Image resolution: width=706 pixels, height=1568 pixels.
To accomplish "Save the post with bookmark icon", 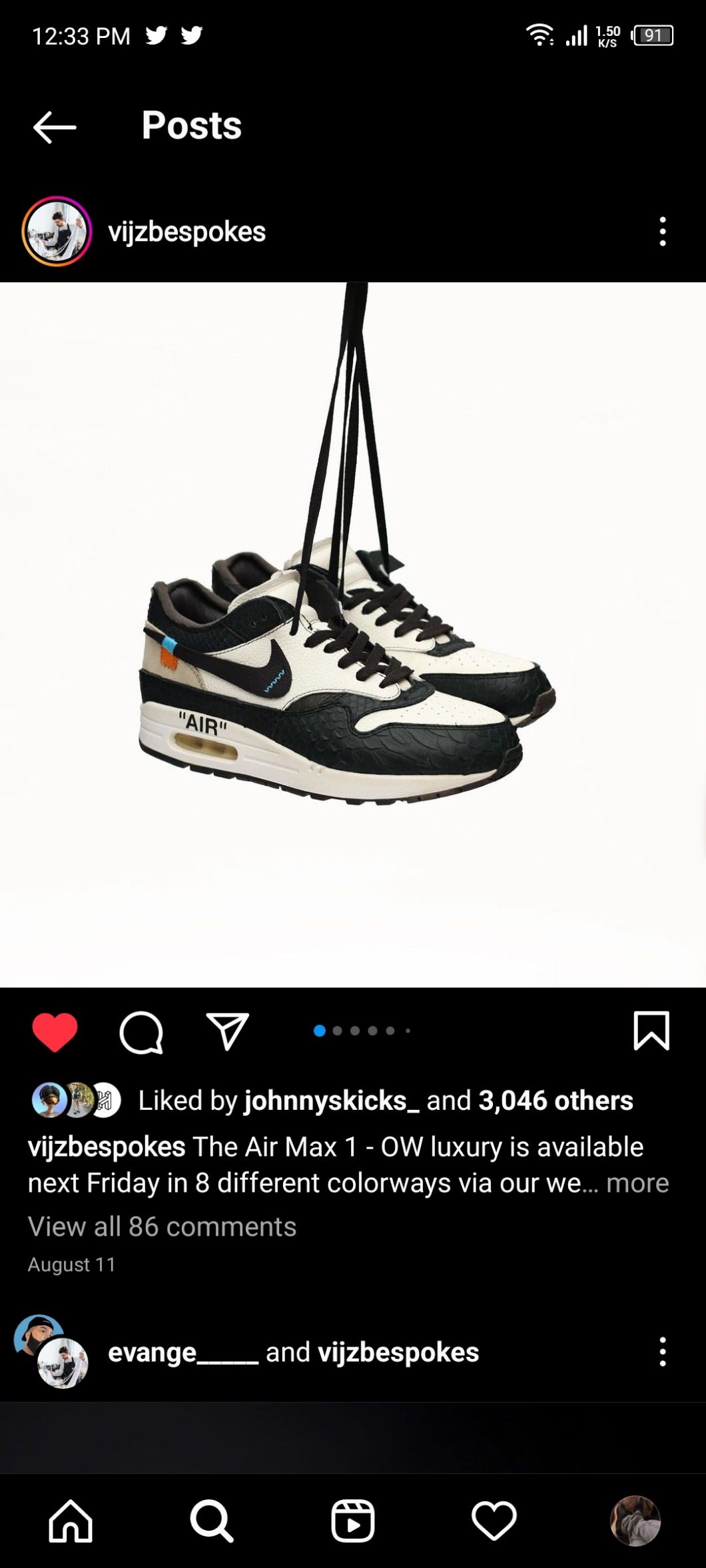I will [651, 1031].
